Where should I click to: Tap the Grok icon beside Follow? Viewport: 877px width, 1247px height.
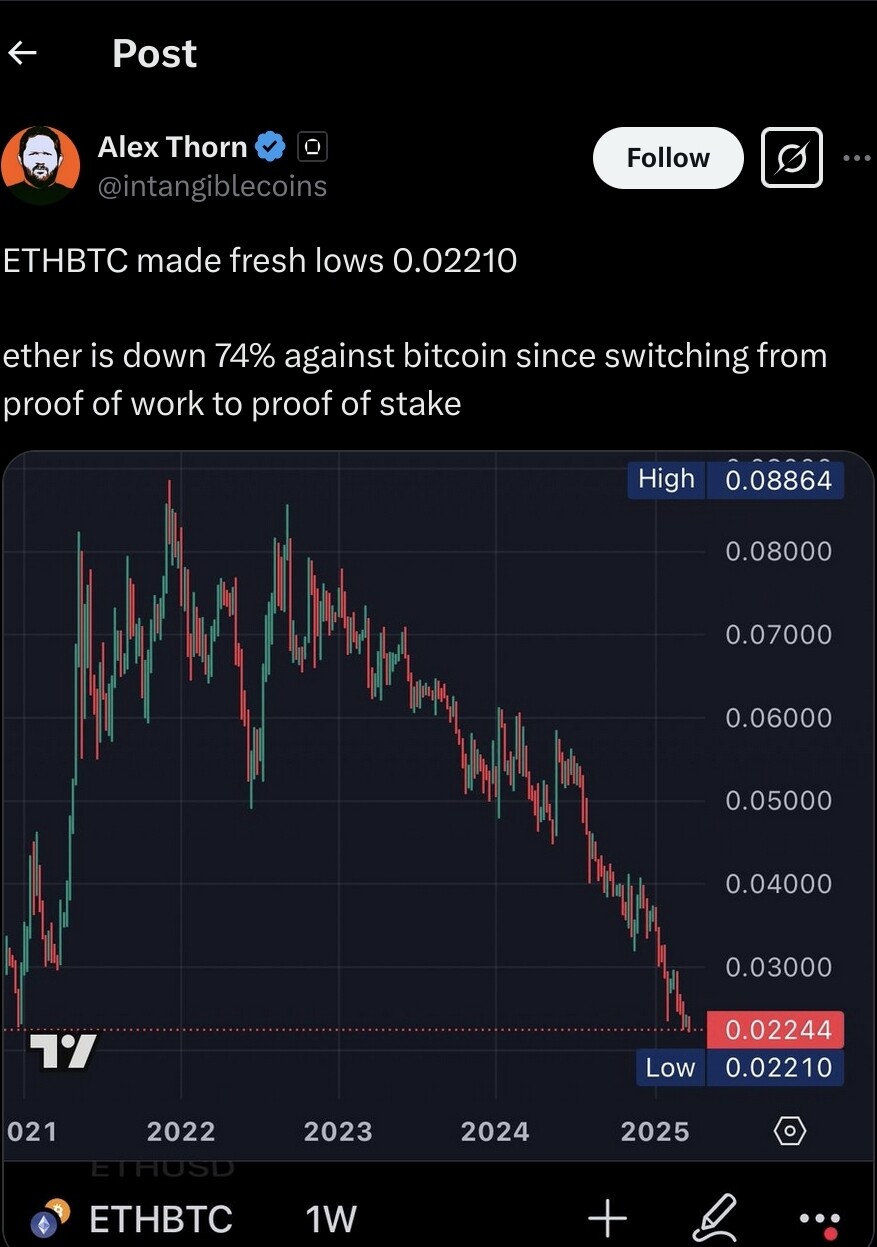[x=792, y=158]
